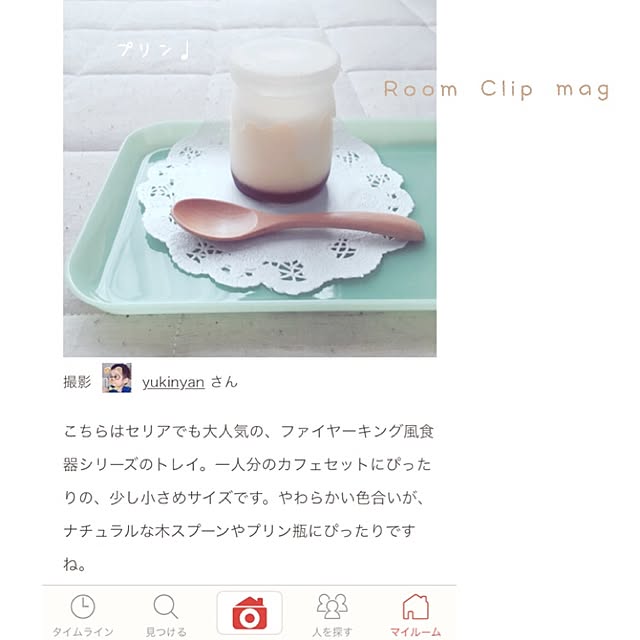Go to the 見つける search tab
This screenshot has width=640, height=640.
point(166,614)
